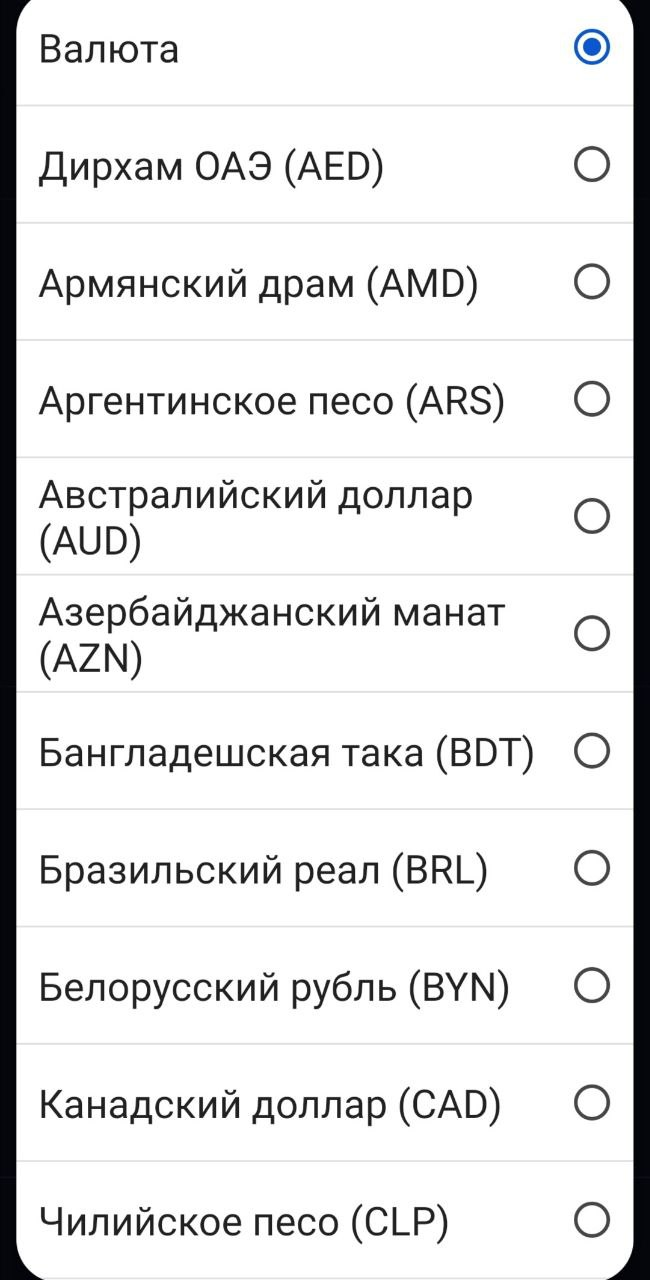
Task: Pick Аргентинское песо (ARS)
Action: pos(592,400)
